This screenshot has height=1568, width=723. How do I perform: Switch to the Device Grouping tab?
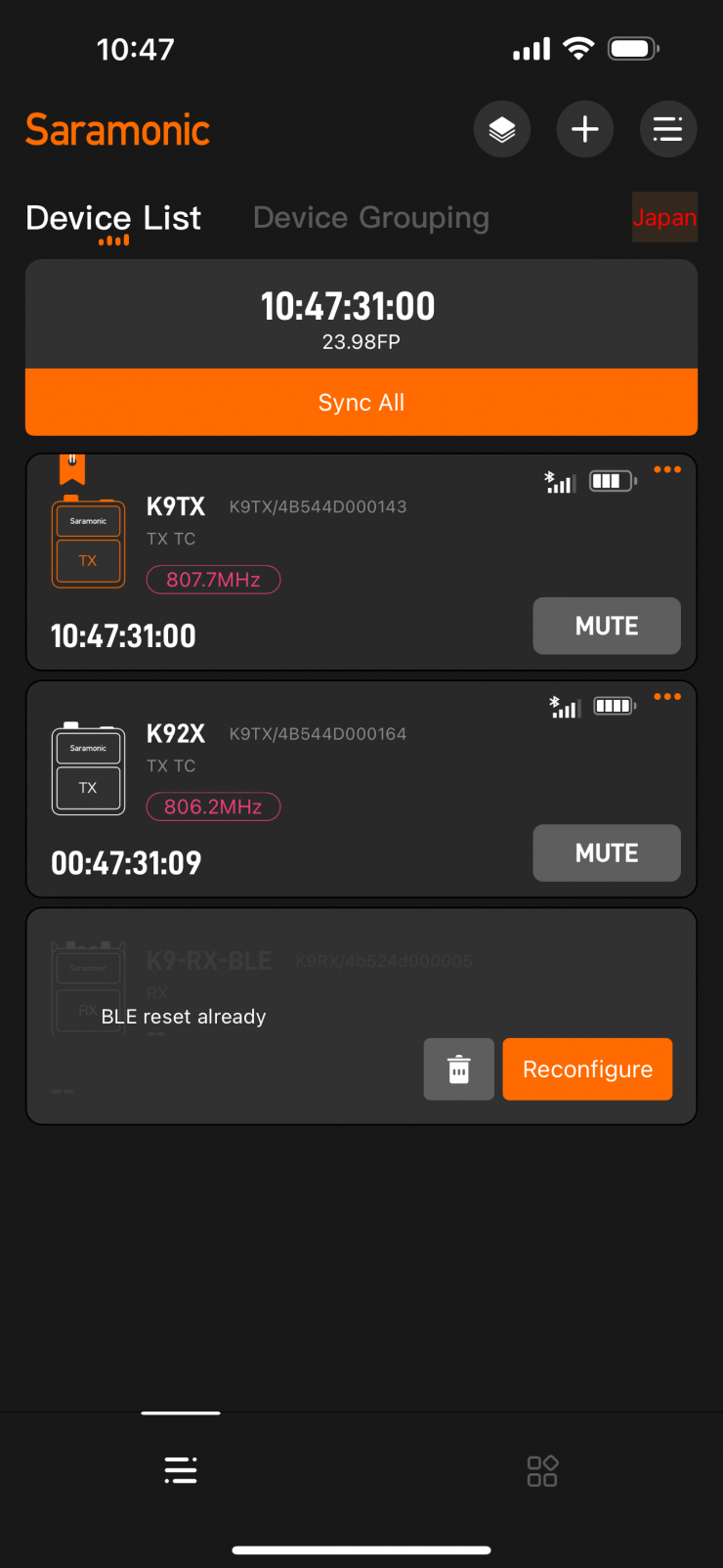pos(370,217)
